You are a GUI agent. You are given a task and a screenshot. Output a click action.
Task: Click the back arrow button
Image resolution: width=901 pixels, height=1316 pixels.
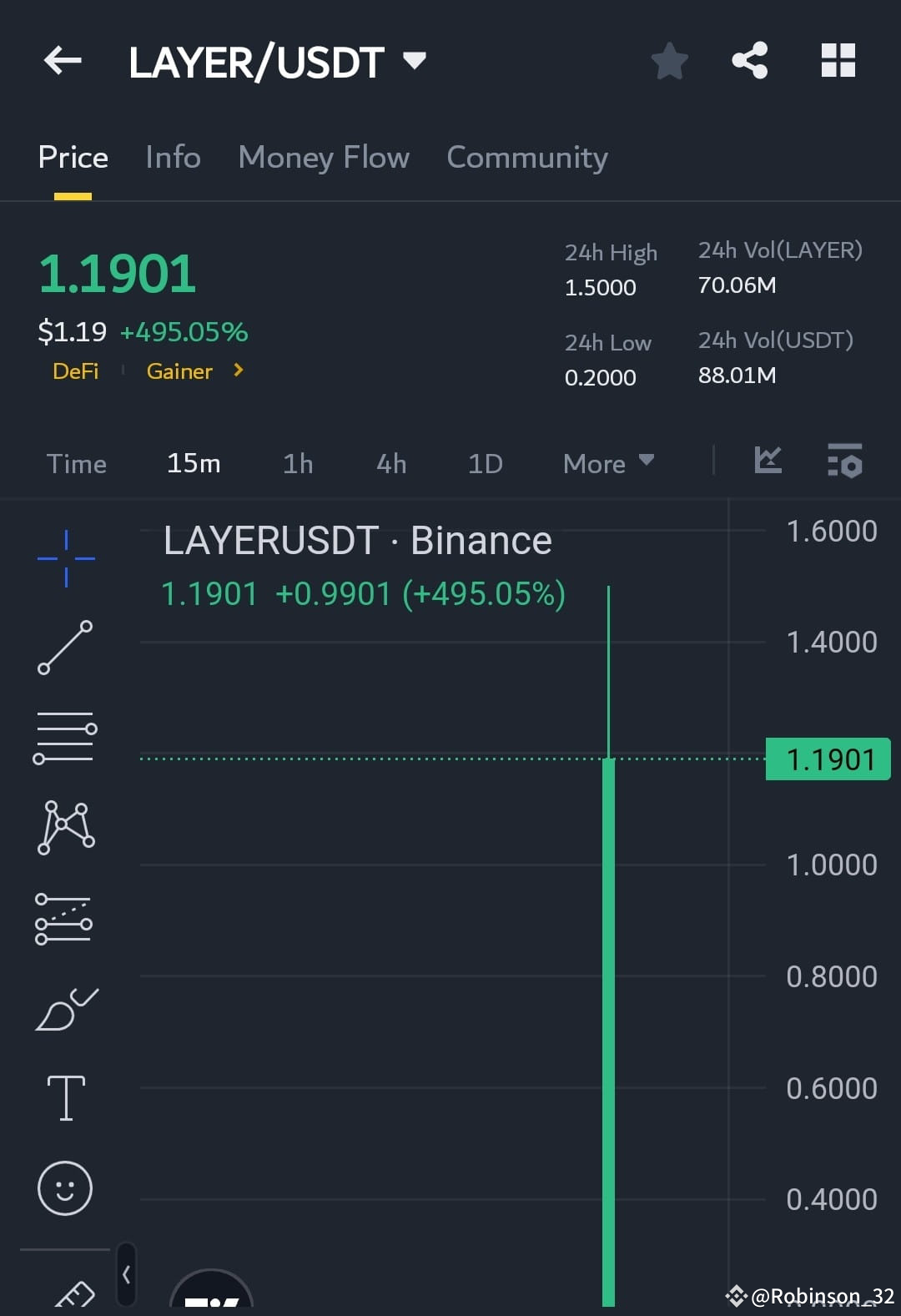pos(63,60)
